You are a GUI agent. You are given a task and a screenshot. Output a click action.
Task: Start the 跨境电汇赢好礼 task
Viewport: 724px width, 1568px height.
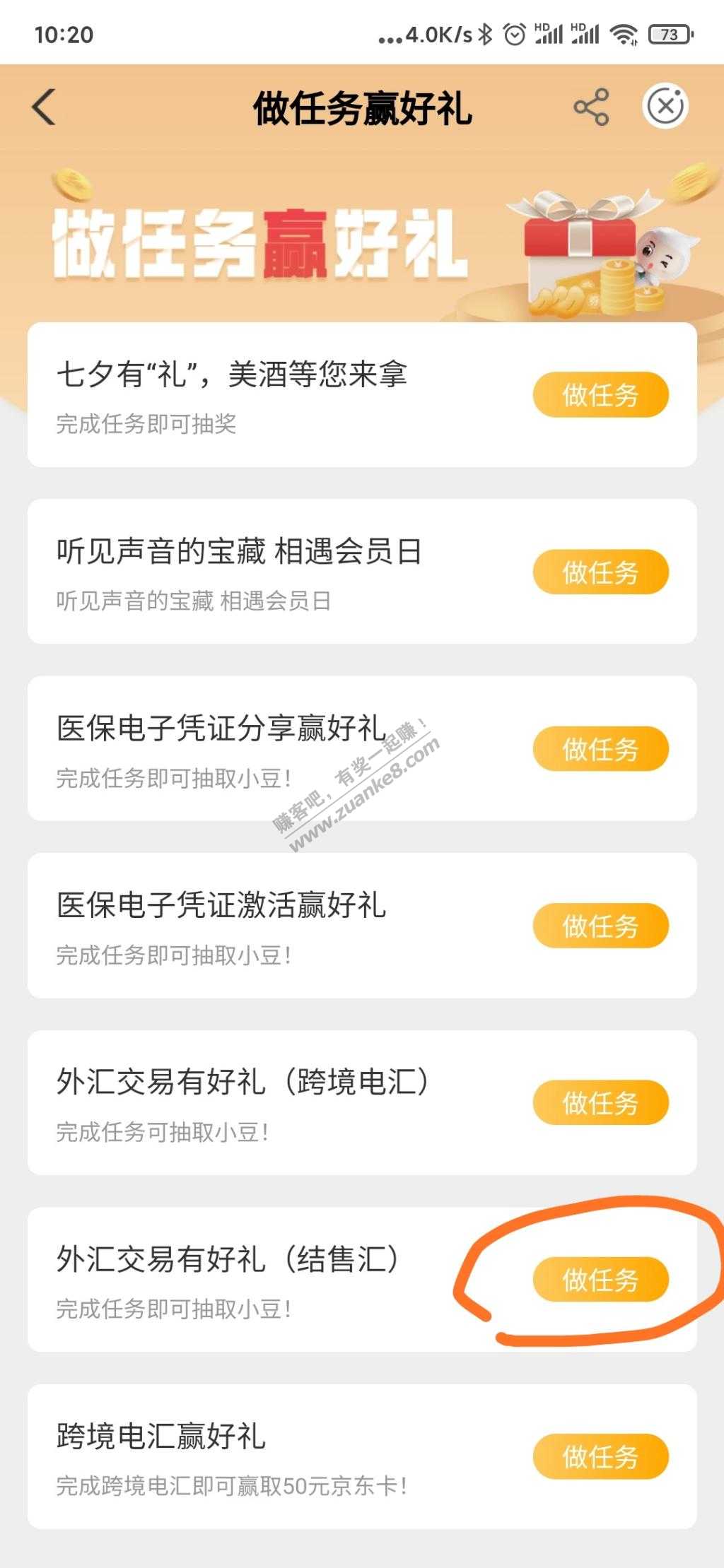pos(600,1456)
